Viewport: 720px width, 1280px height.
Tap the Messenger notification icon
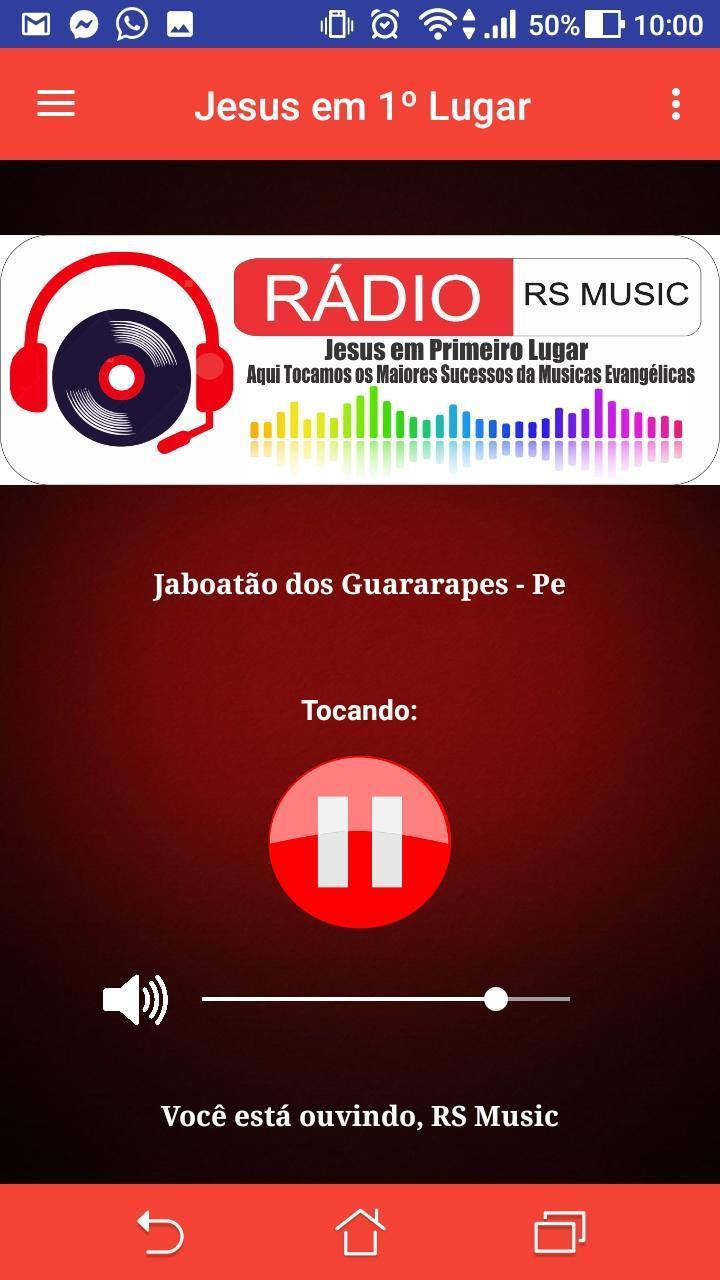[x=83, y=22]
